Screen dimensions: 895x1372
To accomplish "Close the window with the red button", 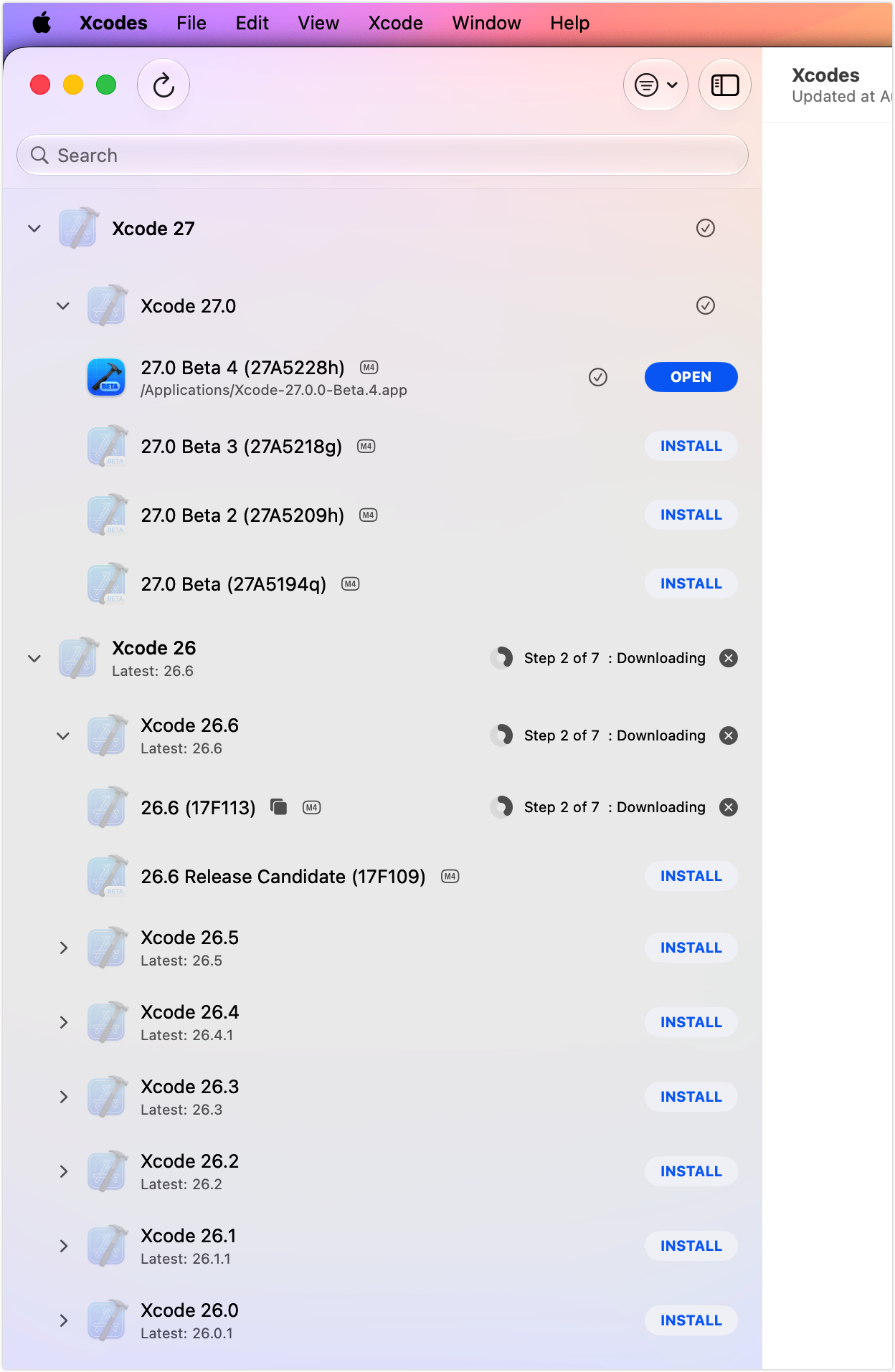I will point(40,85).
